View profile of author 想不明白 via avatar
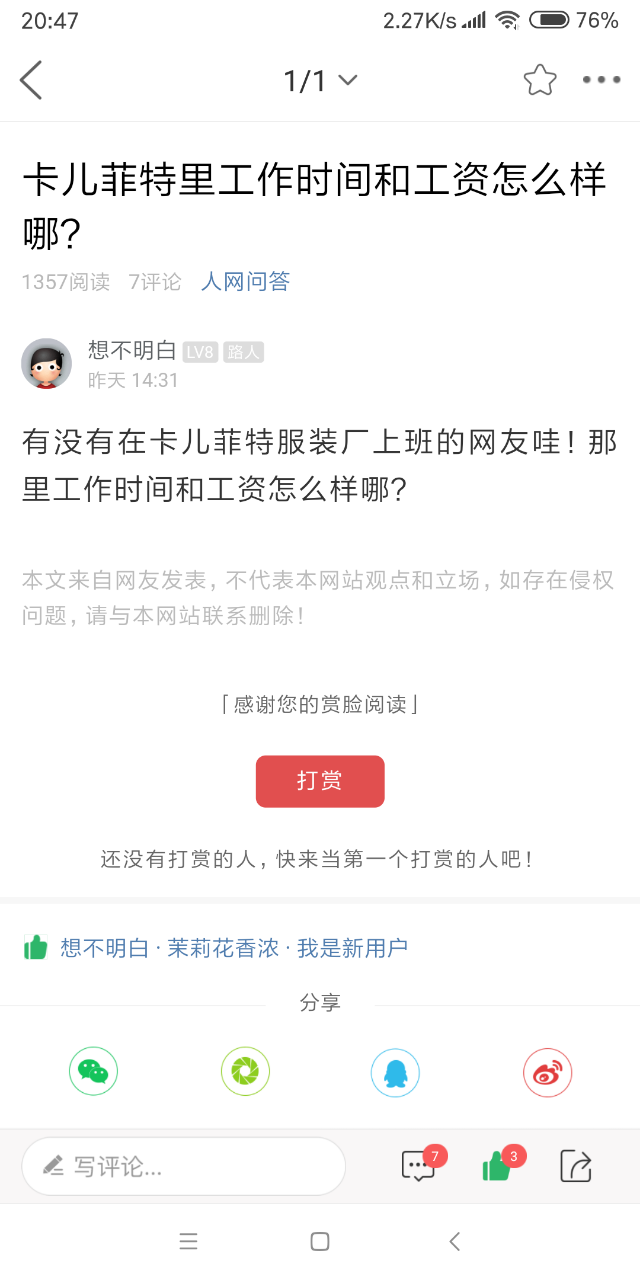This screenshot has height=1280, width=640. point(46,364)
